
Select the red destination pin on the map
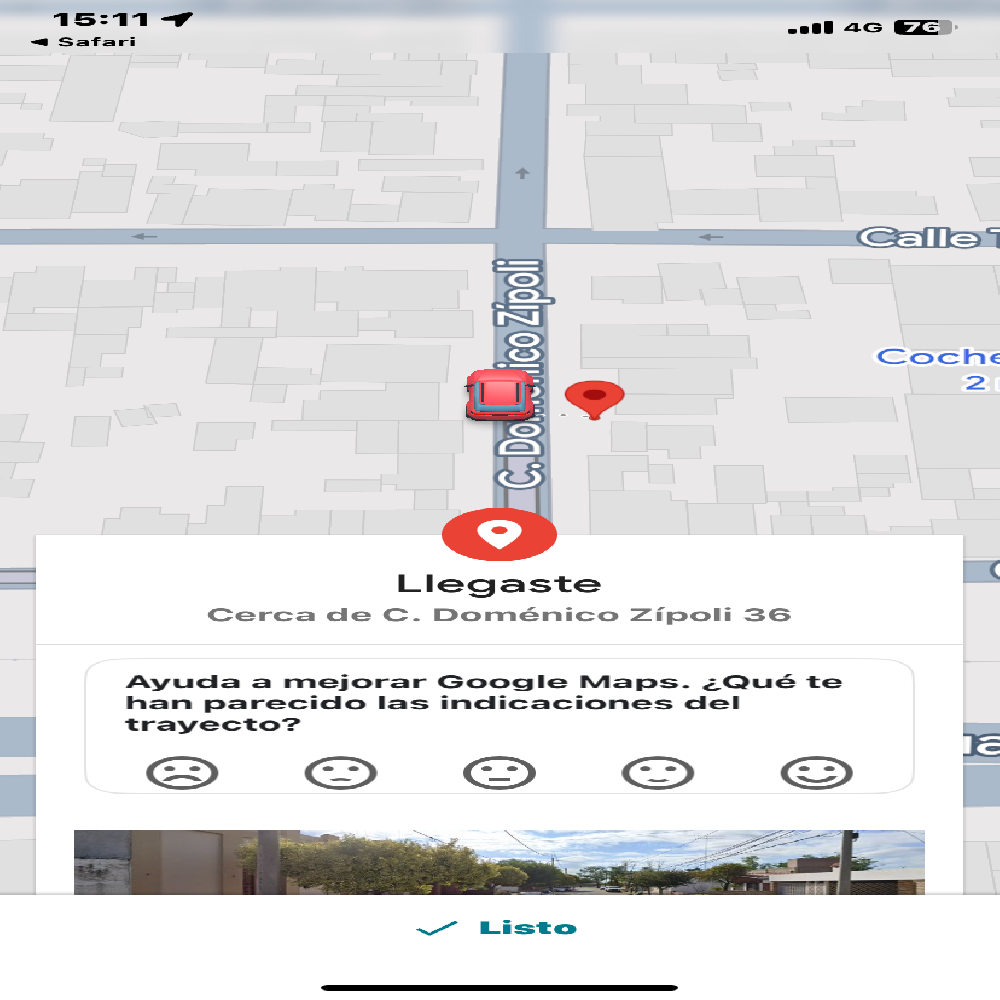[594, 398]
